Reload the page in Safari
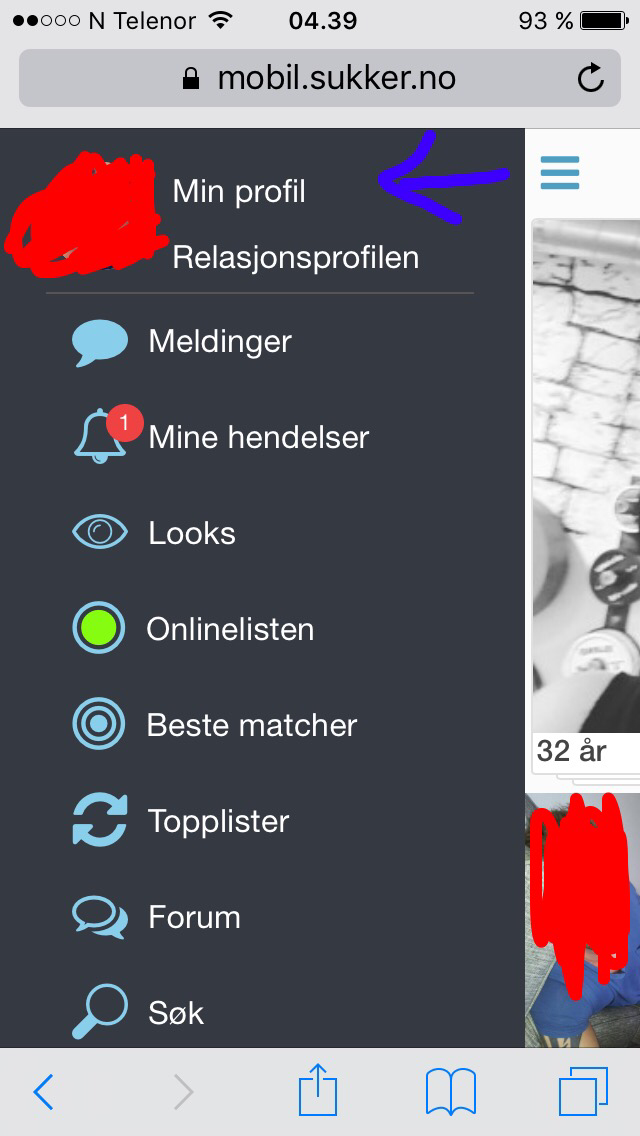Screen dimensions: 640x1136 pyautogui.click(x=591, y=78)
